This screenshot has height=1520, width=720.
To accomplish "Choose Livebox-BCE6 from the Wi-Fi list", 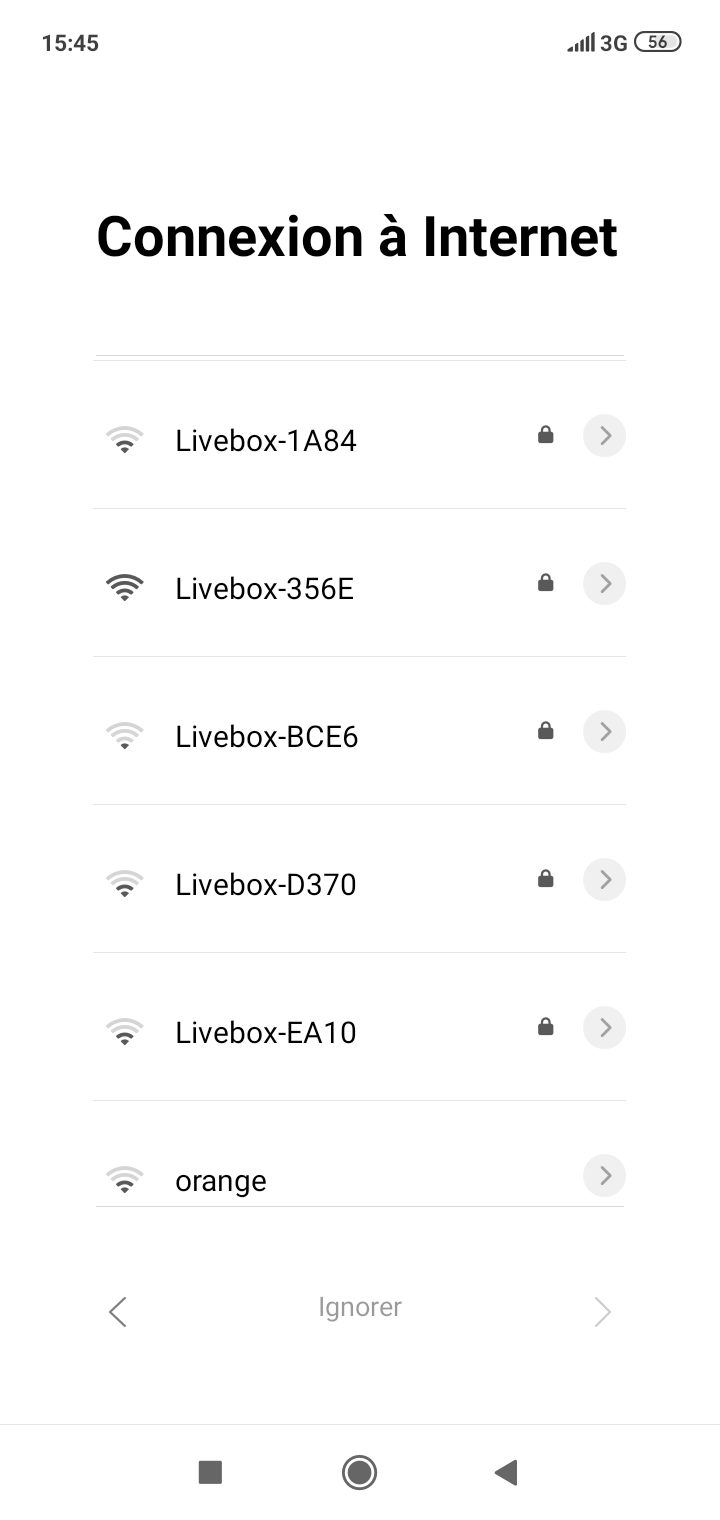I will pos(267,736).
